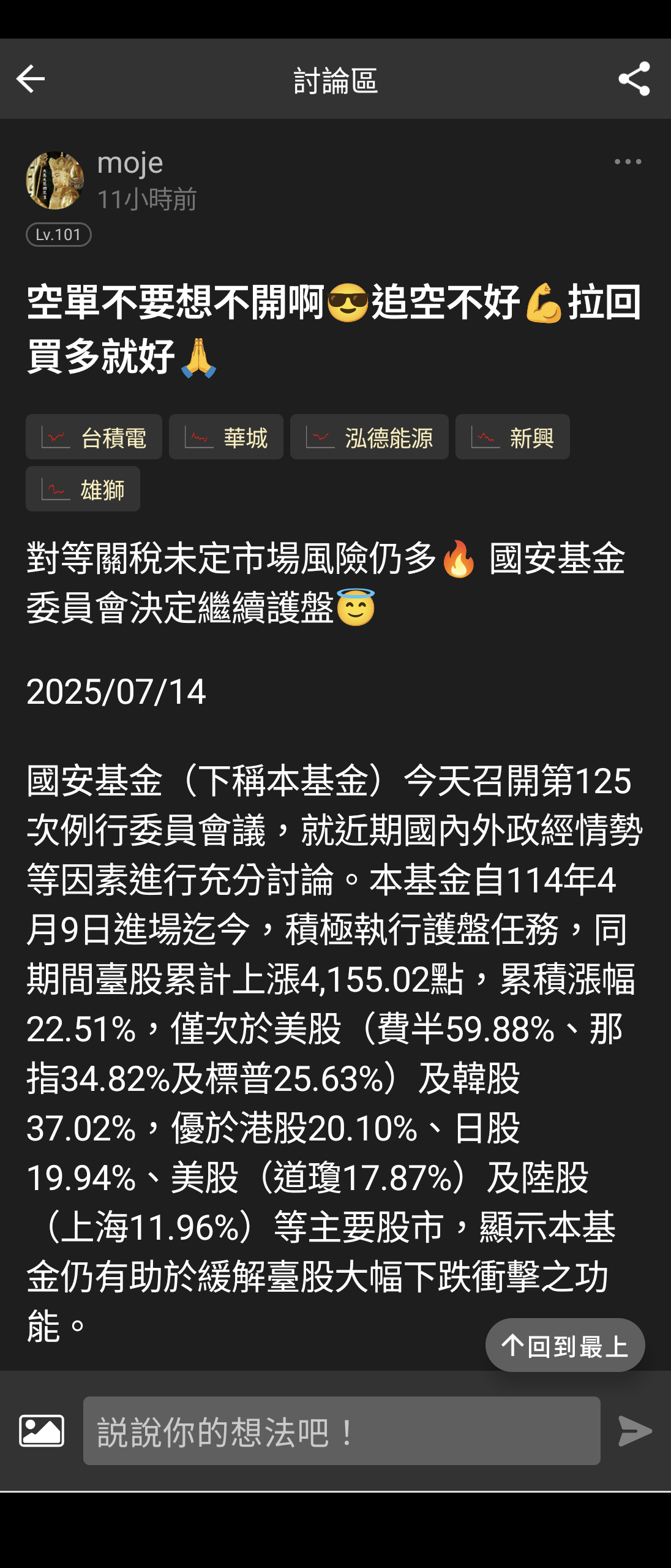Open the post's three-dot options menu
Screen dimensions: 671x1568
(x=628, y=162)
